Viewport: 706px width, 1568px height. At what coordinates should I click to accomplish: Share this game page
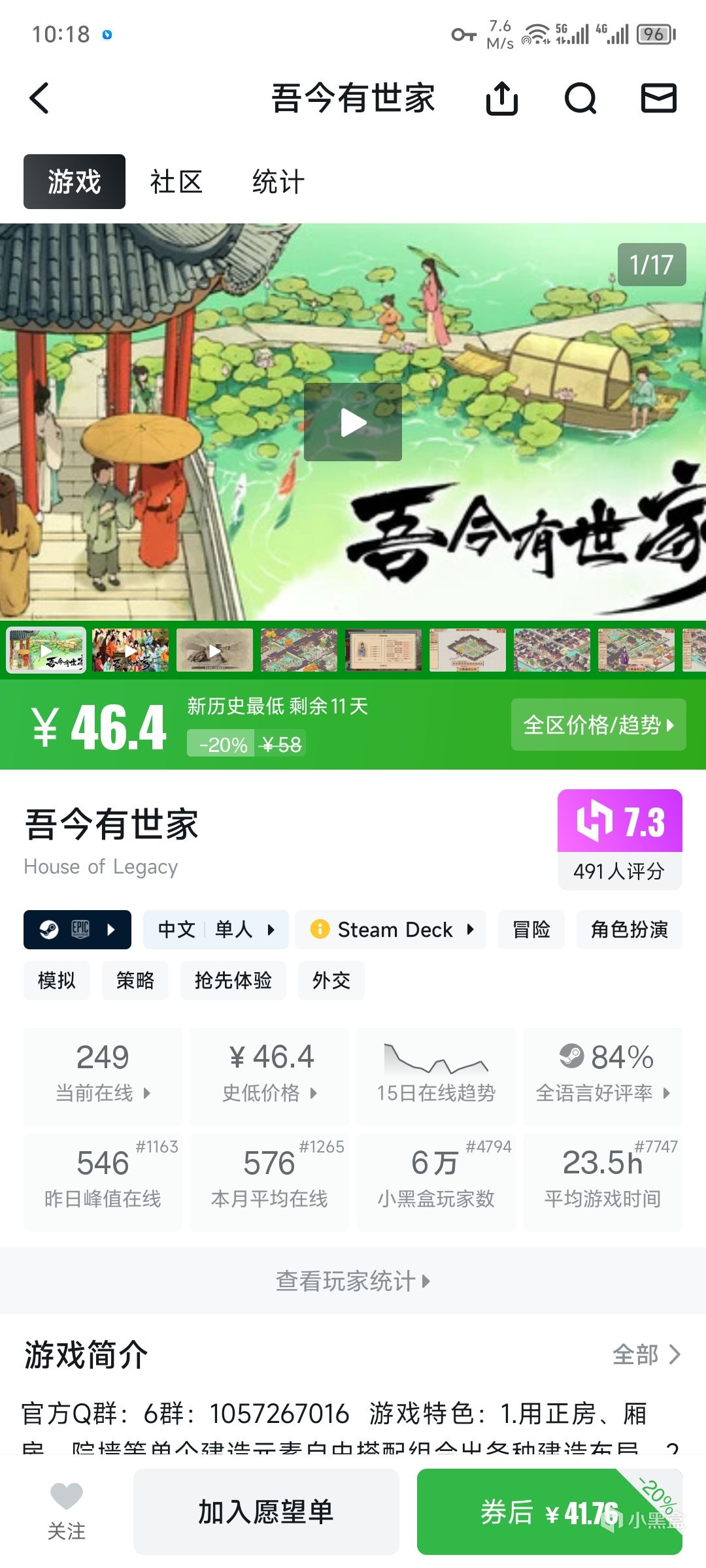(502, 99)
